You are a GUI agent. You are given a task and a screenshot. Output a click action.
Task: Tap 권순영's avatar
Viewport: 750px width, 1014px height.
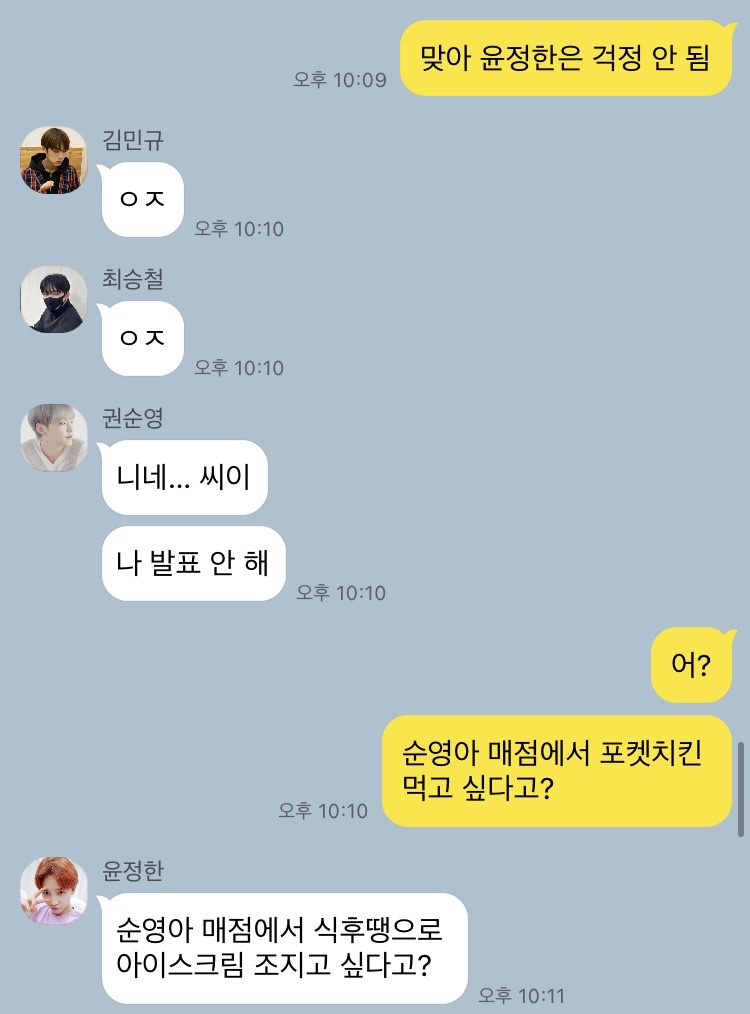[54, 438]
